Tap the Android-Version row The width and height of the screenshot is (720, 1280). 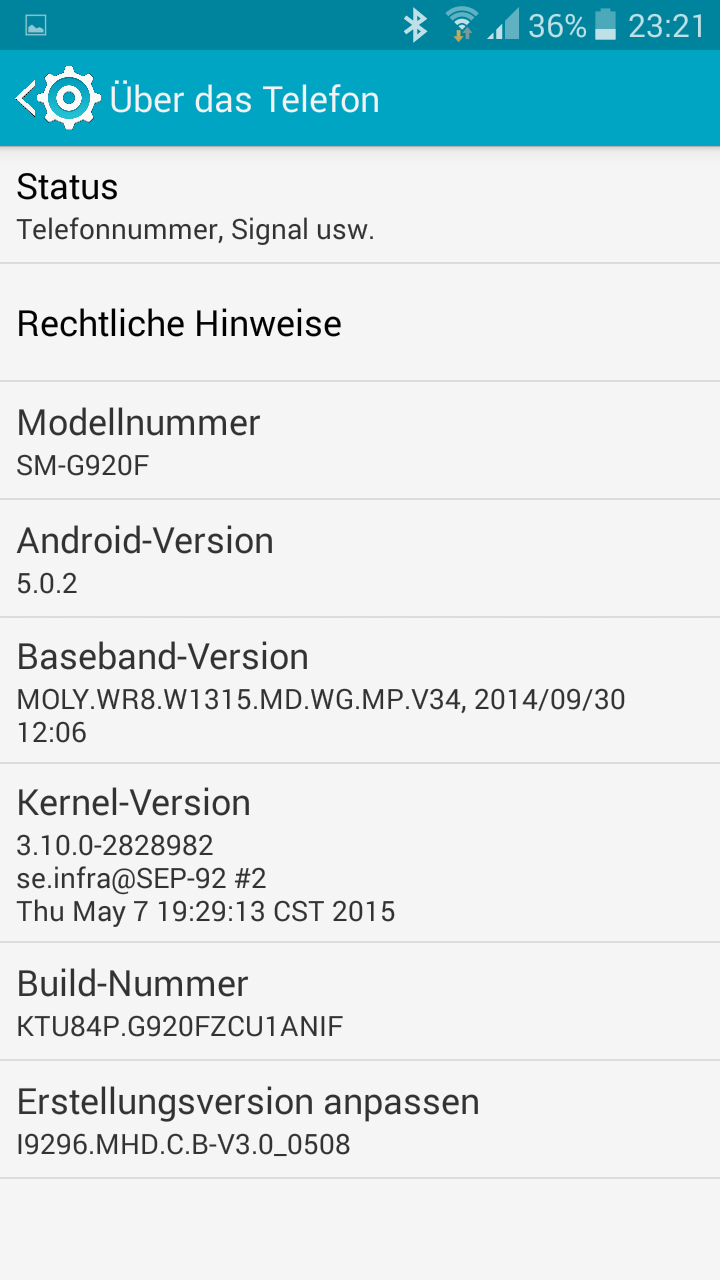(x=360, y=559)
